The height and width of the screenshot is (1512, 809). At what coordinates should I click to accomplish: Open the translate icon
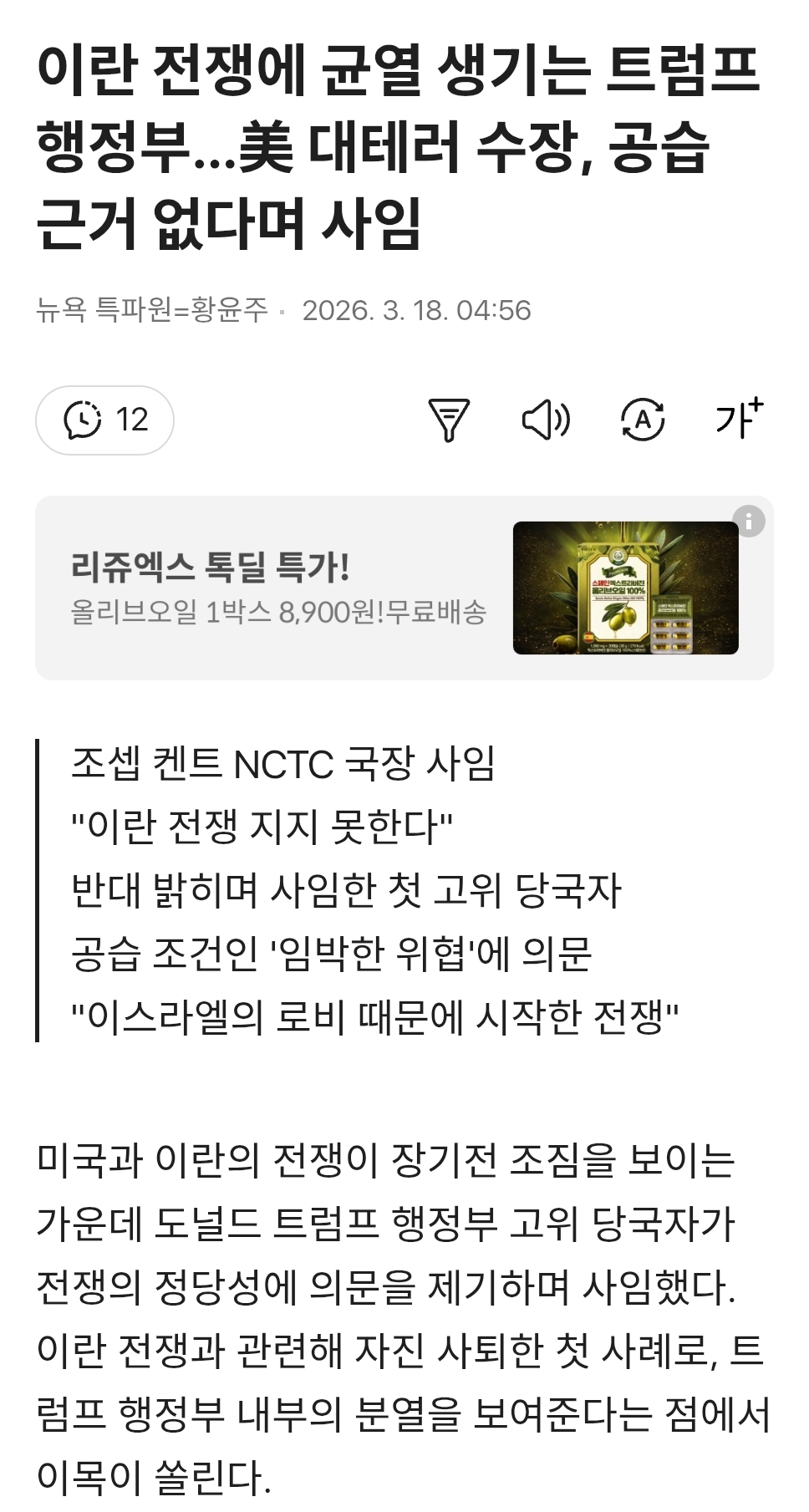click(x=643, y=420)
